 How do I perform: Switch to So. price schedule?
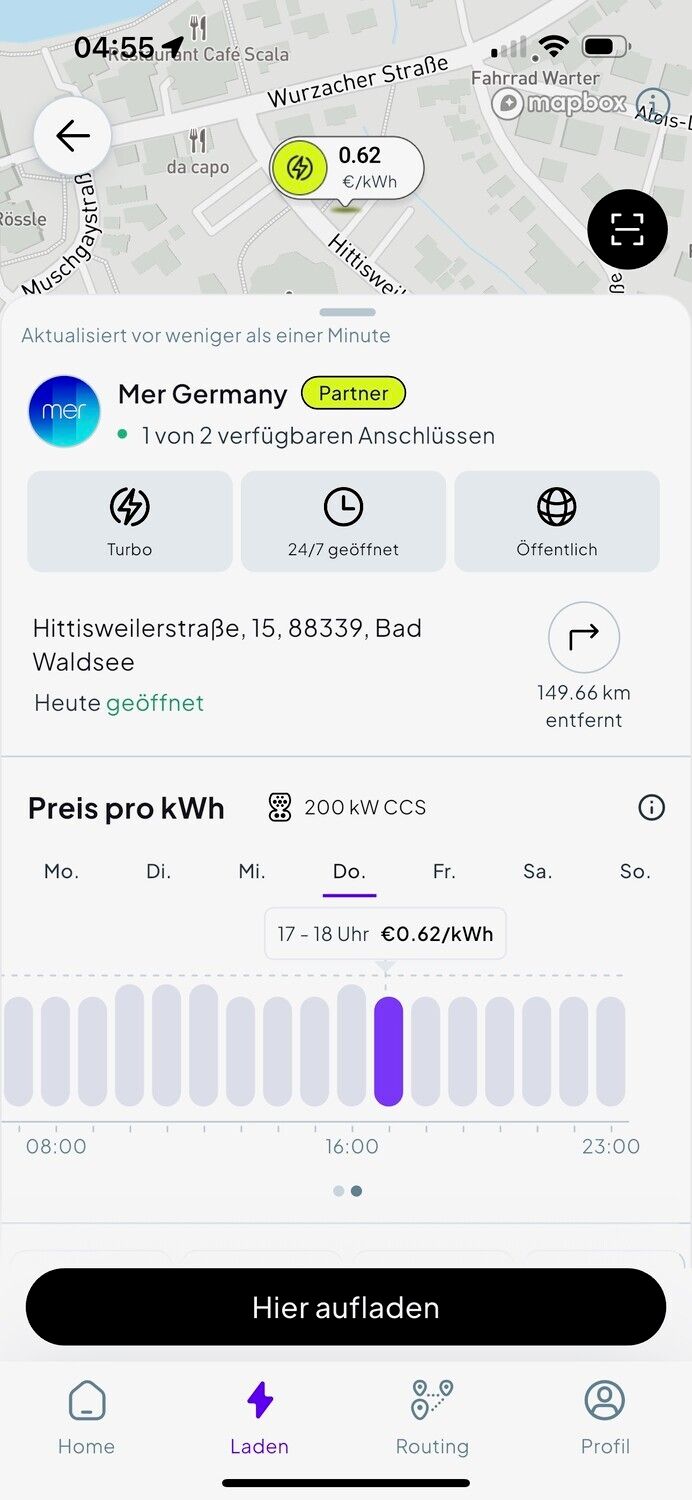635,872
